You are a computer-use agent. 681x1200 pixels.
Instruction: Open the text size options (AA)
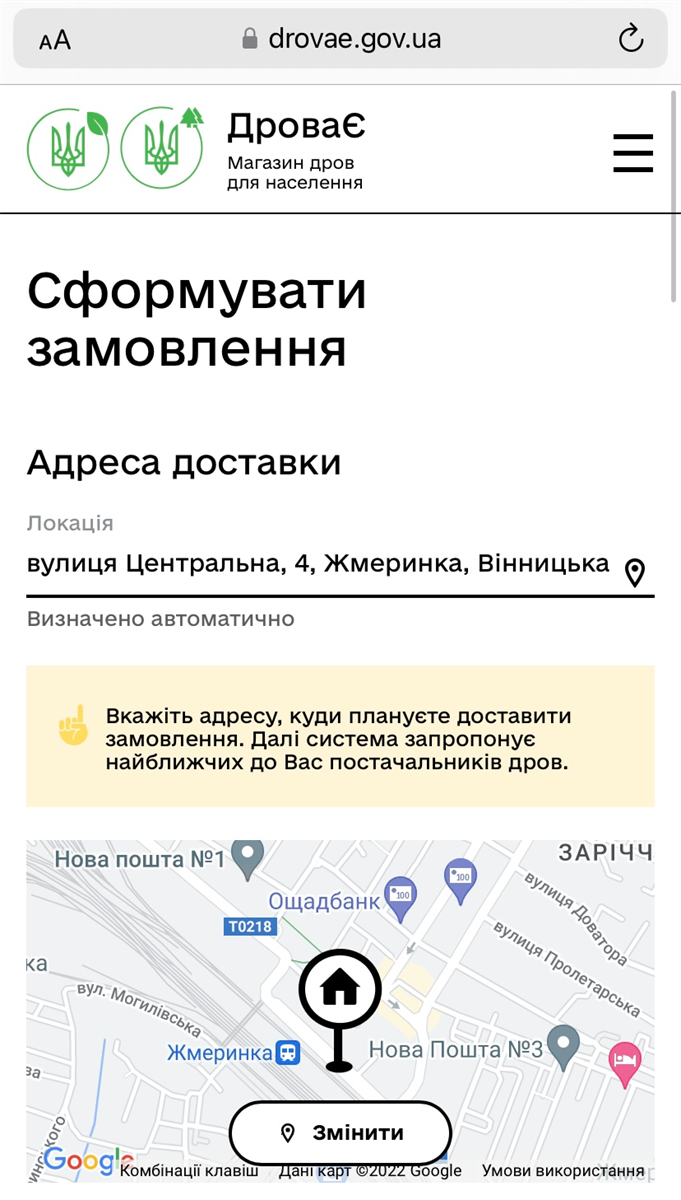(55, 40)
